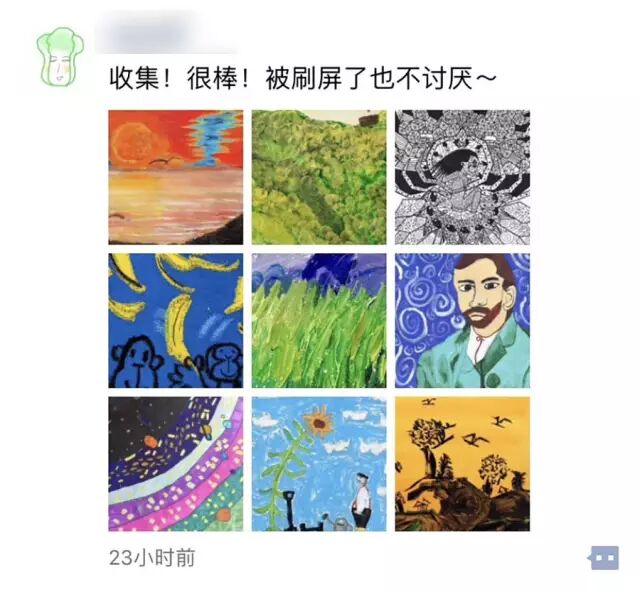View the green grass field painting

(319, 320)
